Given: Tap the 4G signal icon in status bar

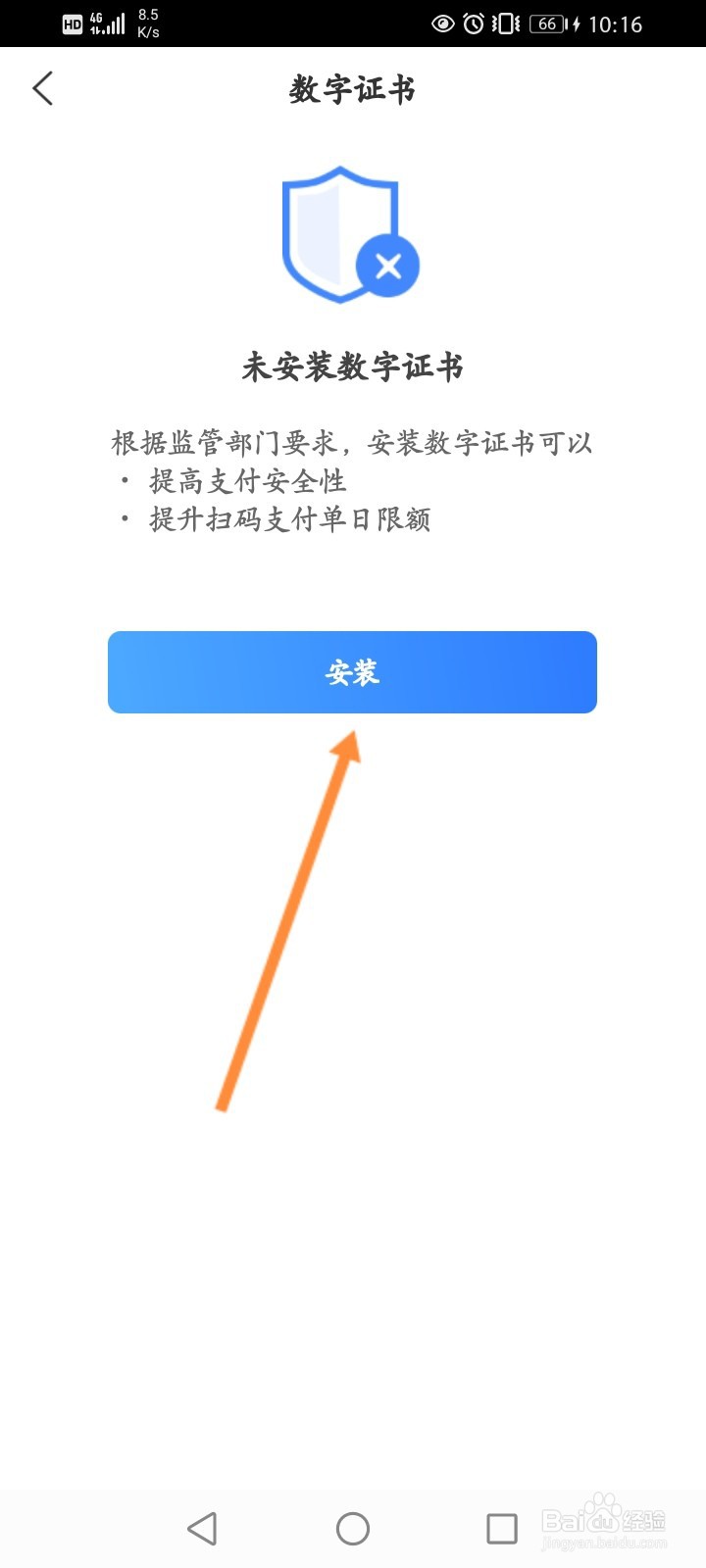Looking at the screenshot, I should point(108,24).
